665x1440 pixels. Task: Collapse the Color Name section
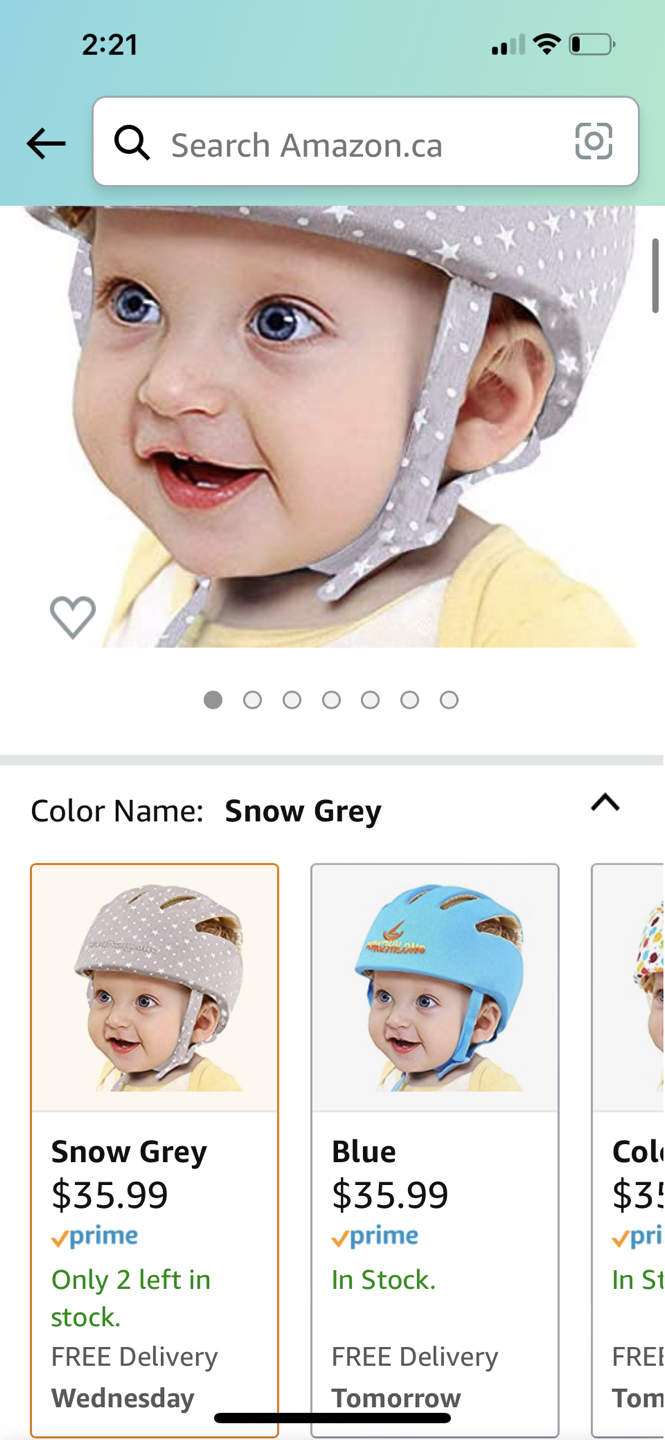coord(605,803)
